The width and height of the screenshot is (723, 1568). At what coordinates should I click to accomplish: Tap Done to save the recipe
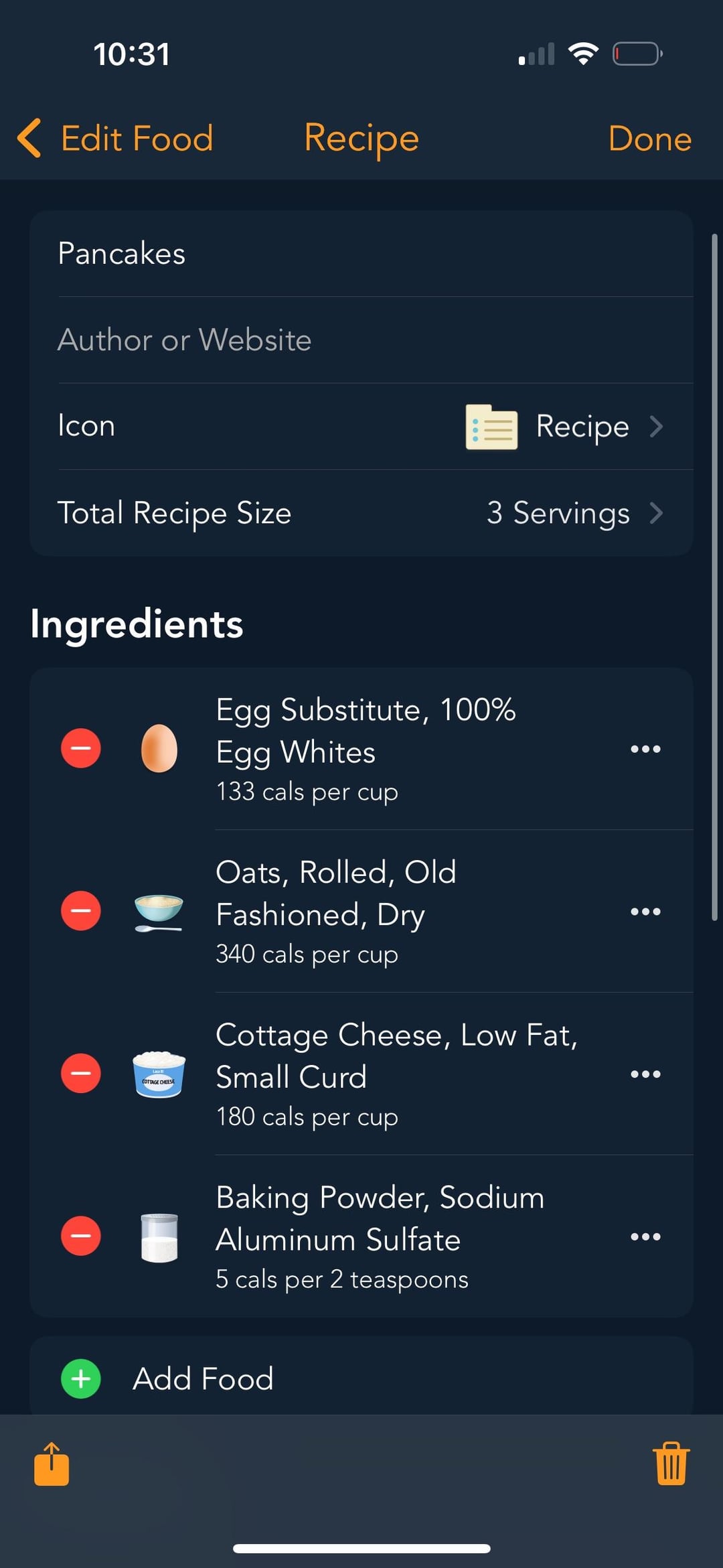649,139
